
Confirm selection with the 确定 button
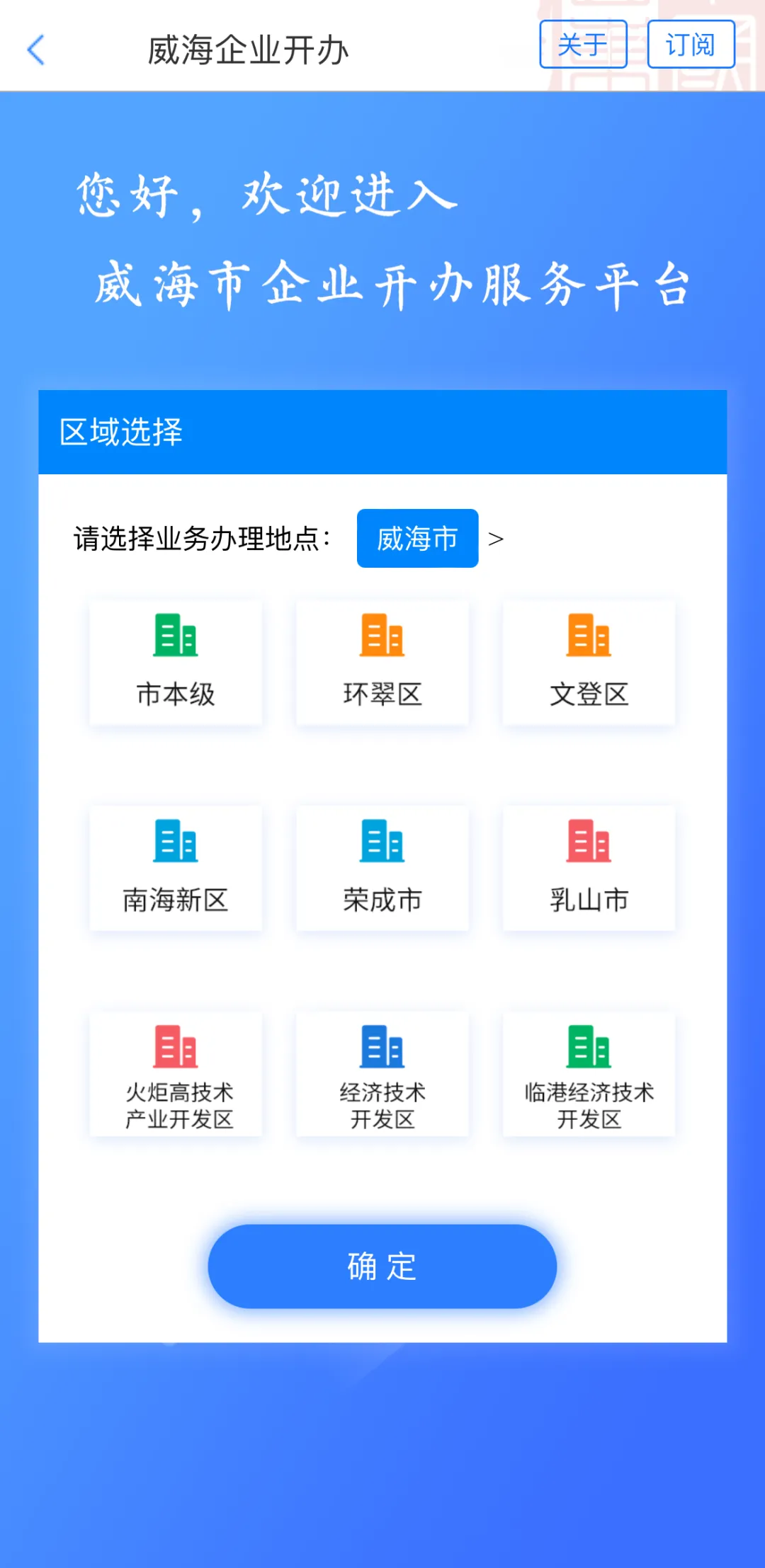[382, 1266]
